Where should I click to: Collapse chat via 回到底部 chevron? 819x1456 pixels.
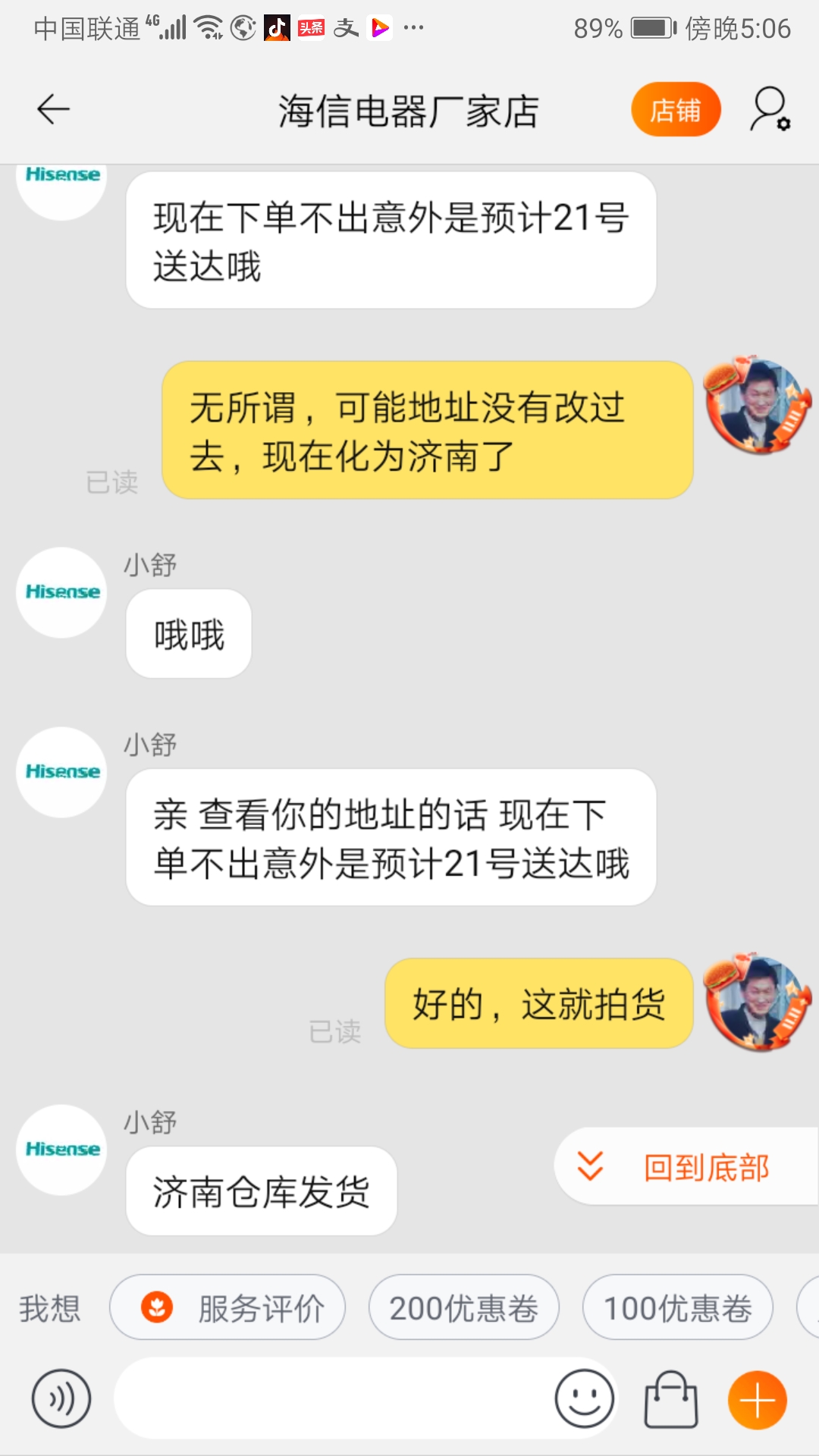592,1166
